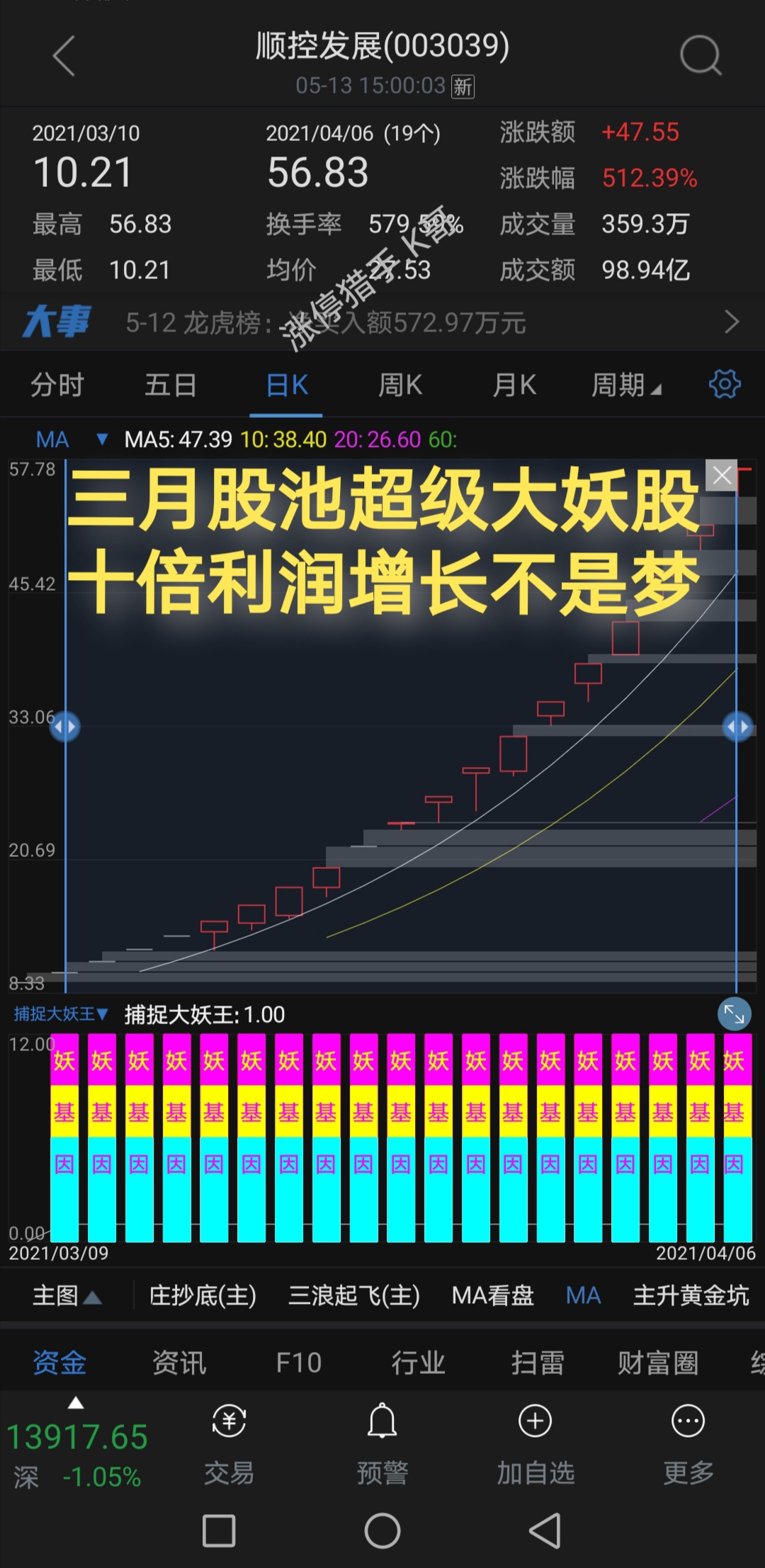Switch to the 五日 chart tab

(x=170, y=385)
